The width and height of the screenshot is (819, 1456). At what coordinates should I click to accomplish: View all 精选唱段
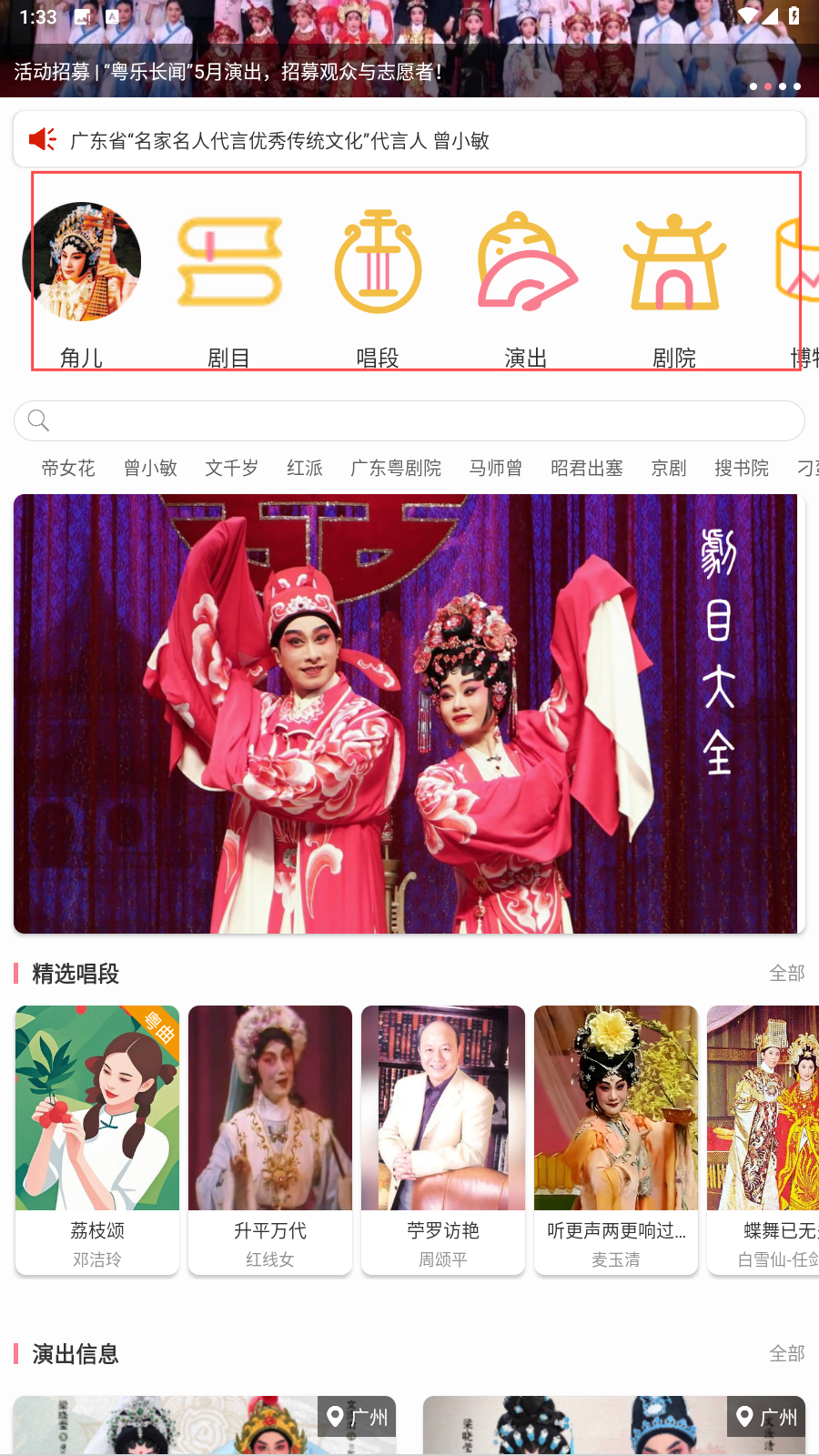(x=786, y=973)
